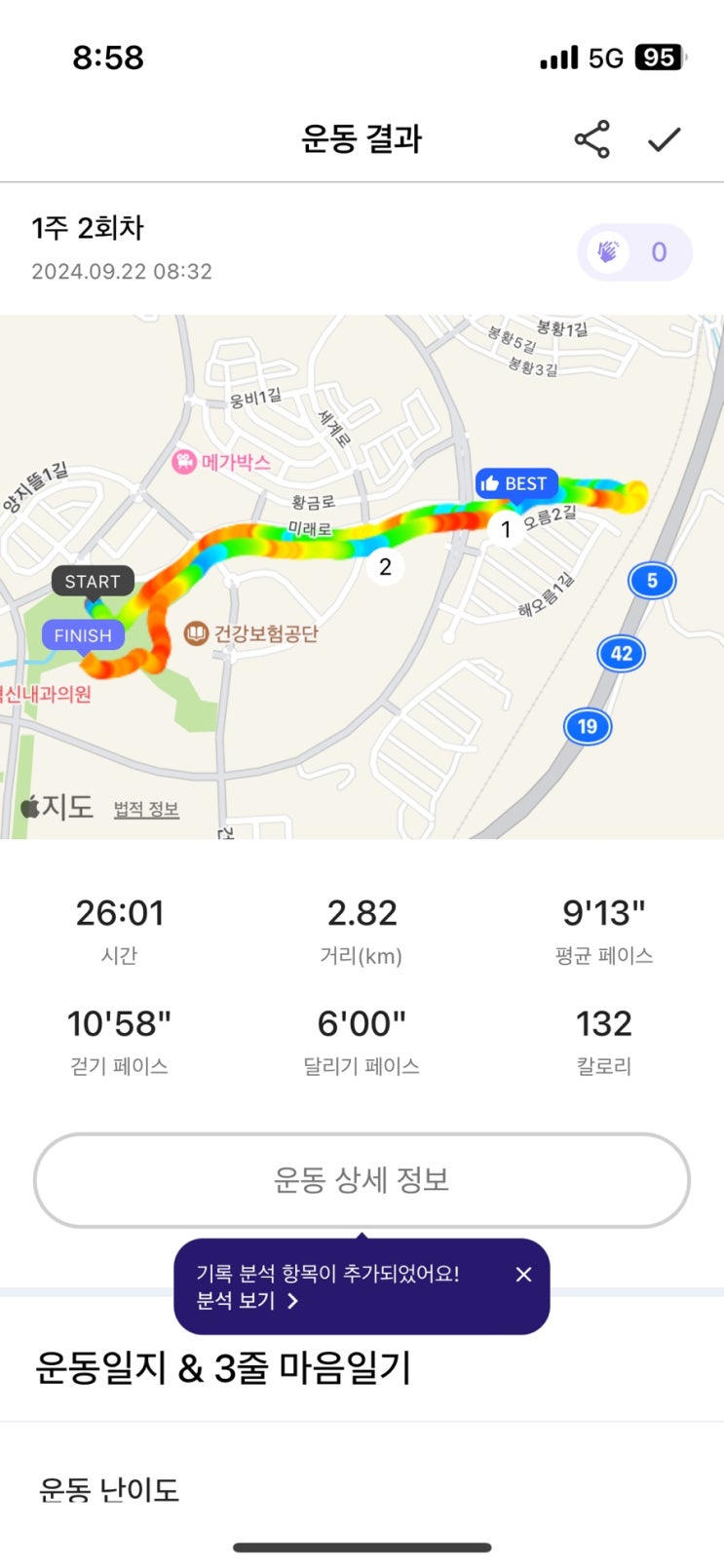724x1568 pixels.
Task: Tap the clap reaction button
Action: point(635,252)
